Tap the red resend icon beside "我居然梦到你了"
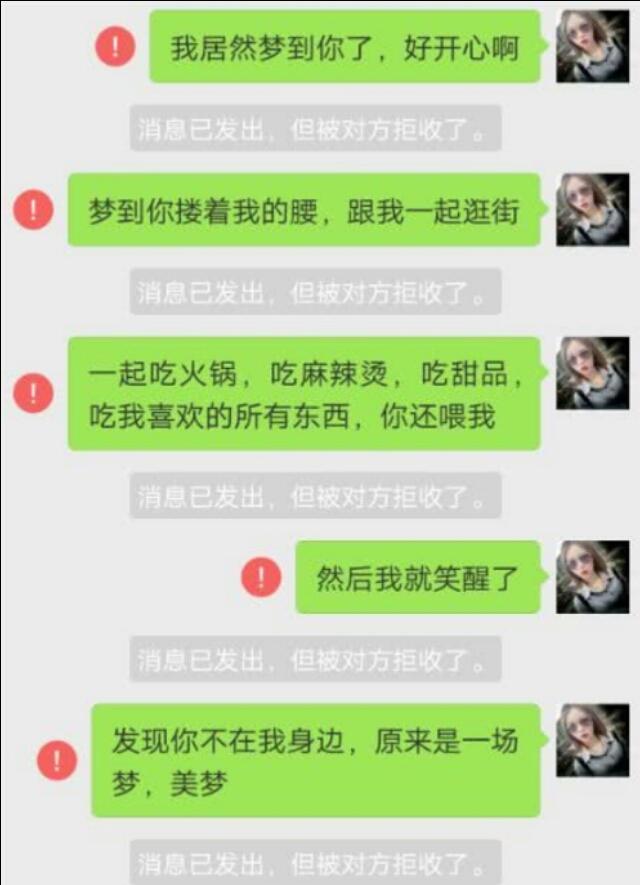Image resolution: width=640 pixels, height=885 pixels. pos(115,46)
